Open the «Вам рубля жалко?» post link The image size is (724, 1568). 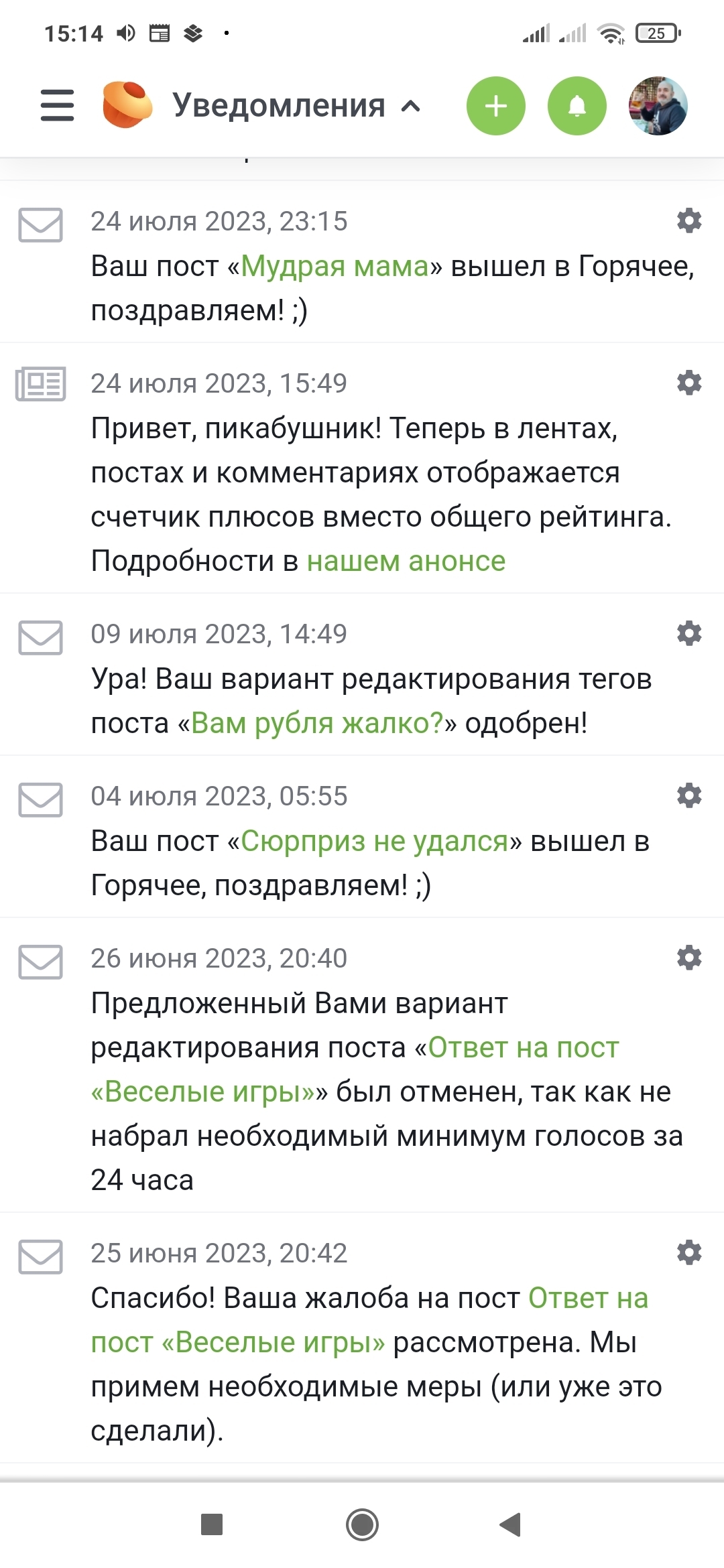(x=317, y=724)
